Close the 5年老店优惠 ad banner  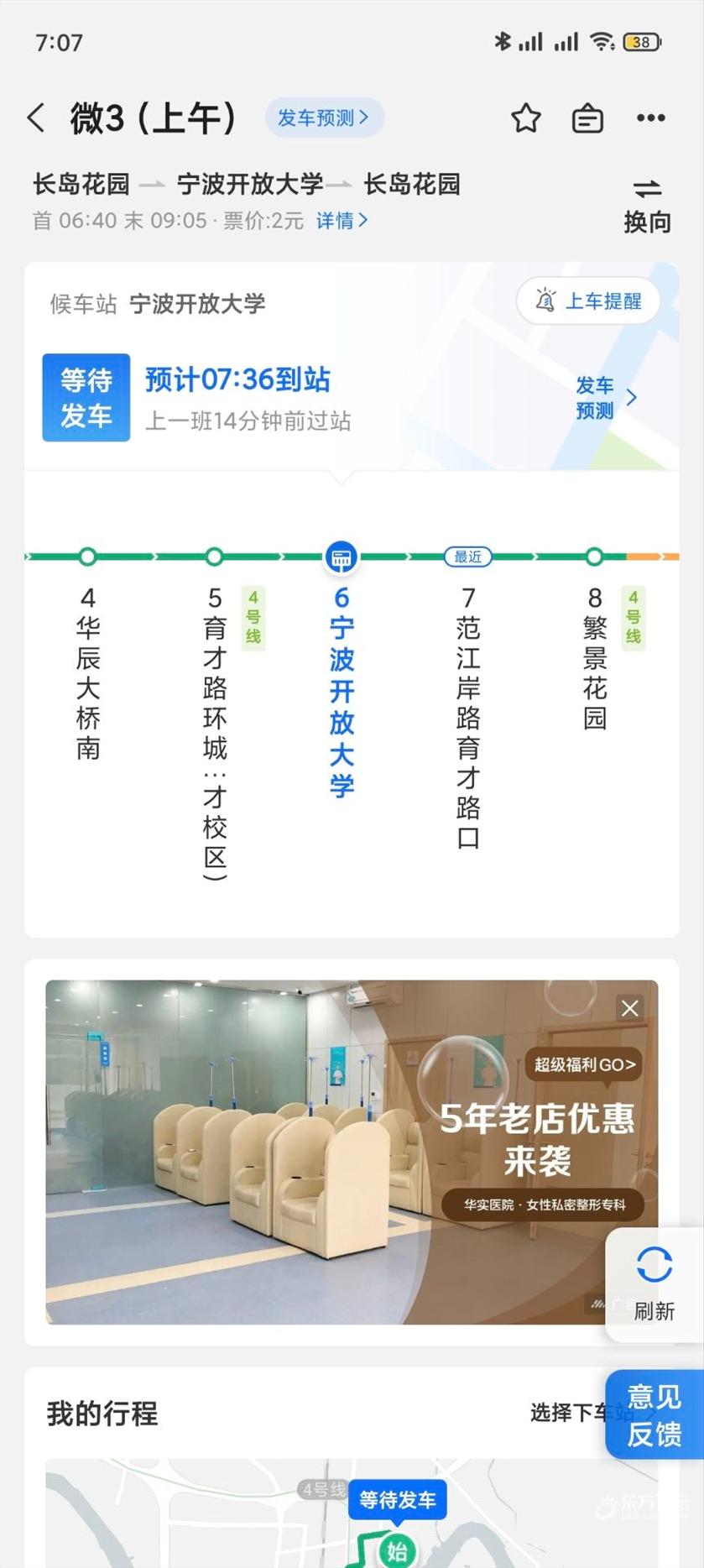click(629, 1008)
